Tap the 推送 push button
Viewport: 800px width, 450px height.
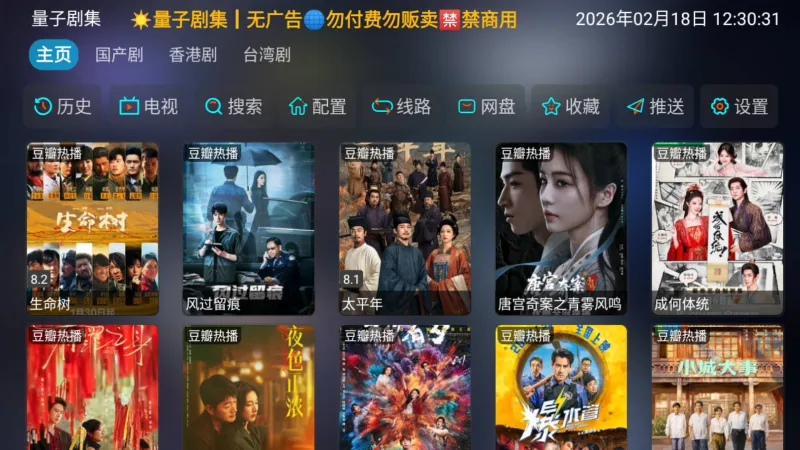[x=655, y=106]
